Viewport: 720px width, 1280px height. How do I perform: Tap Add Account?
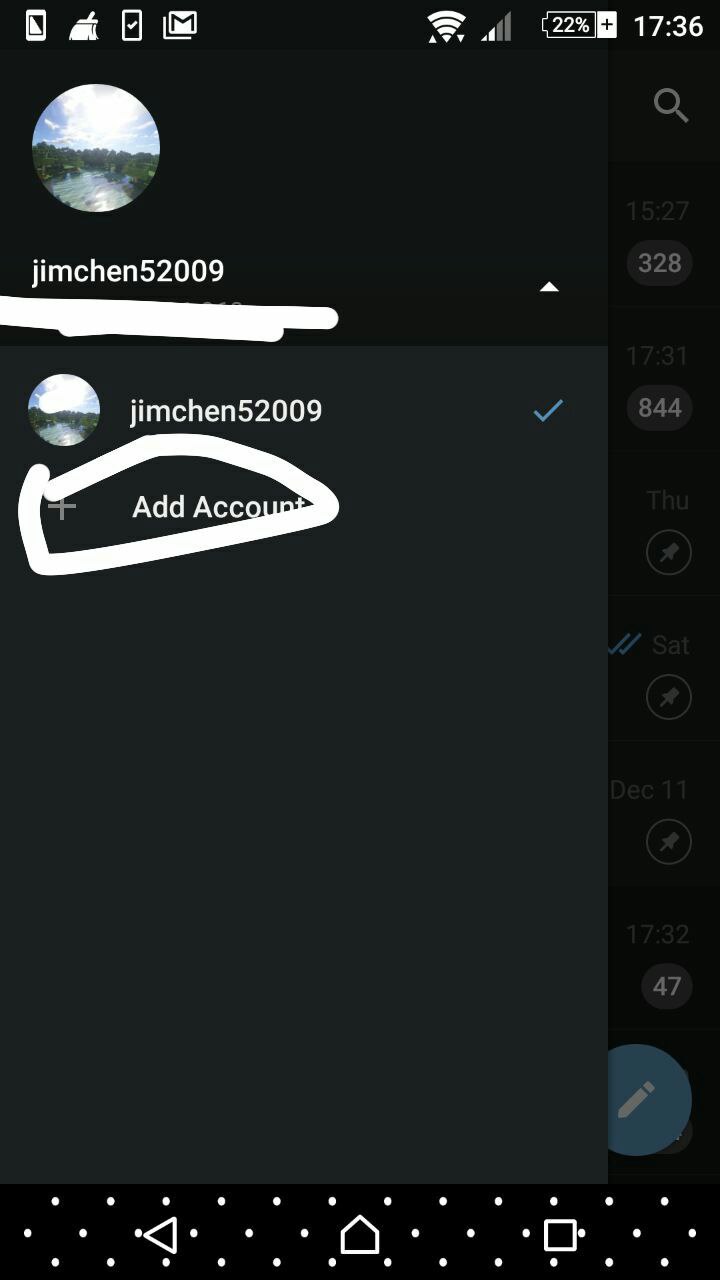click(218, 507)
